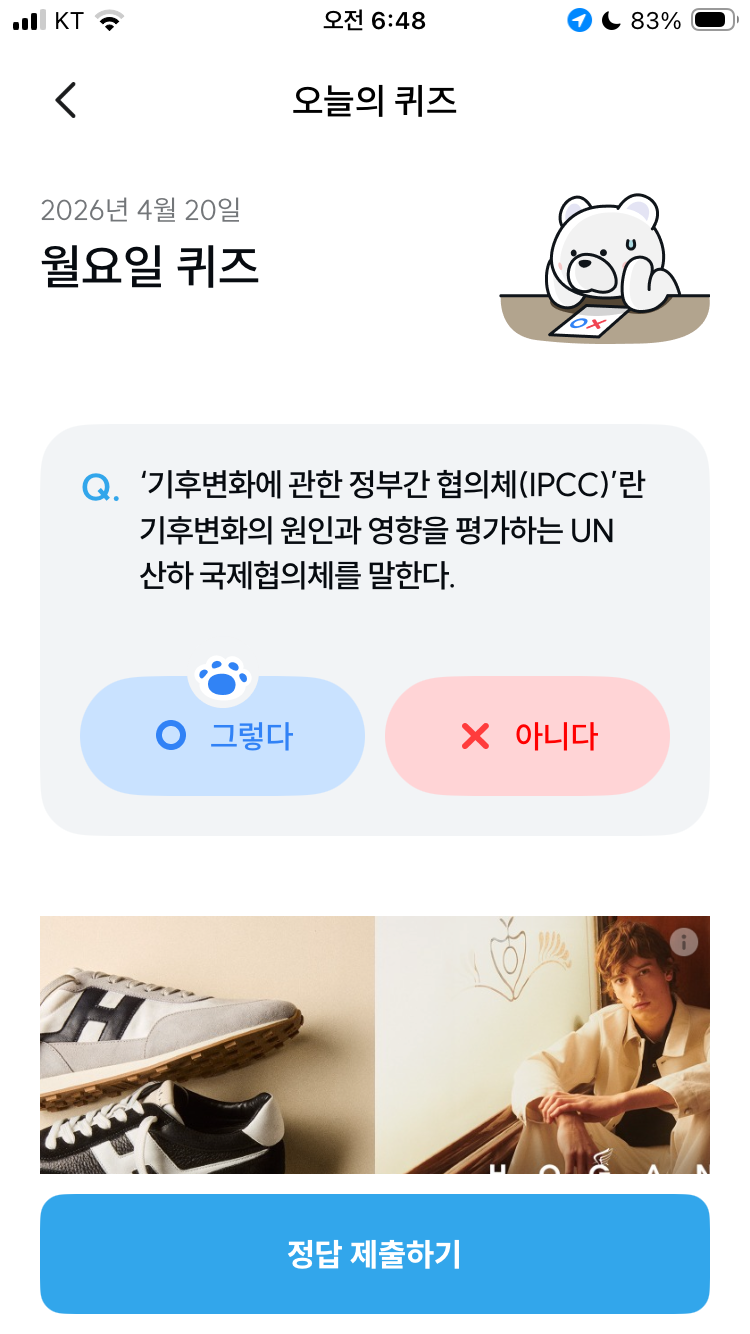The image size is (750, 1334).
Task: Go back from today's quiz
Action: point(66,101)
